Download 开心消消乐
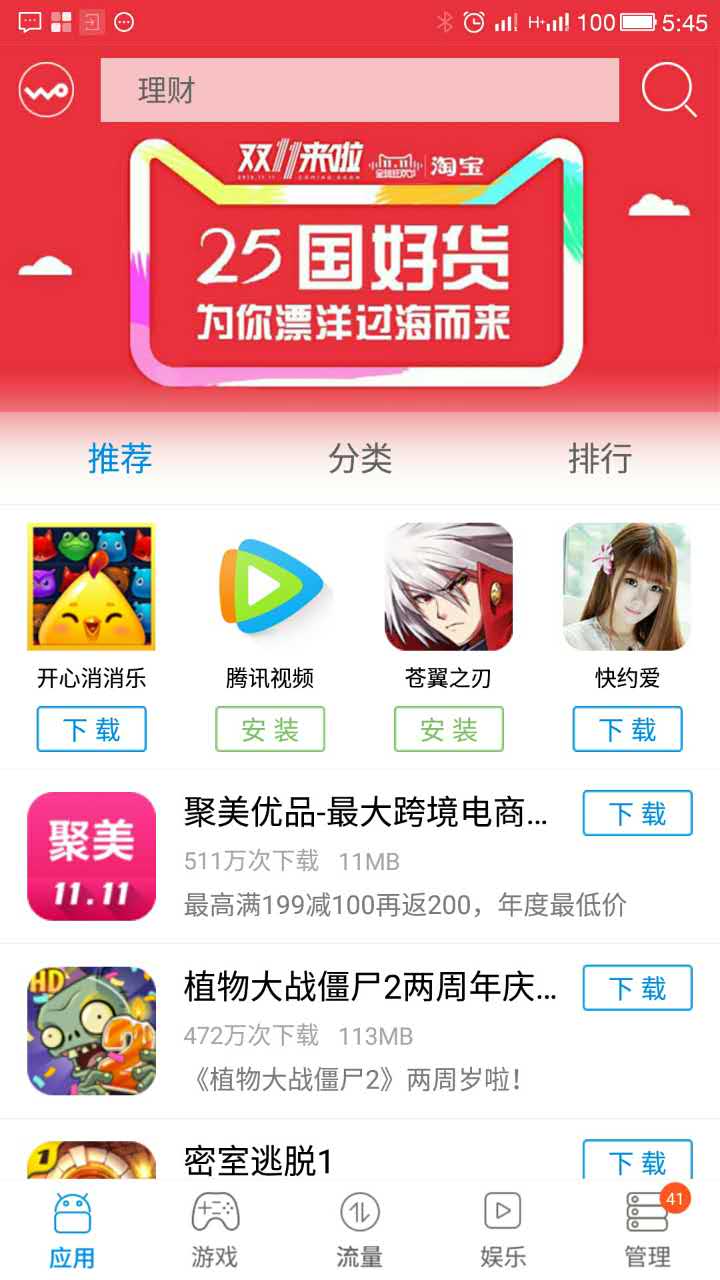This screenshot has height=1280, width=720. pyautogui.click(x=92, y=729)
